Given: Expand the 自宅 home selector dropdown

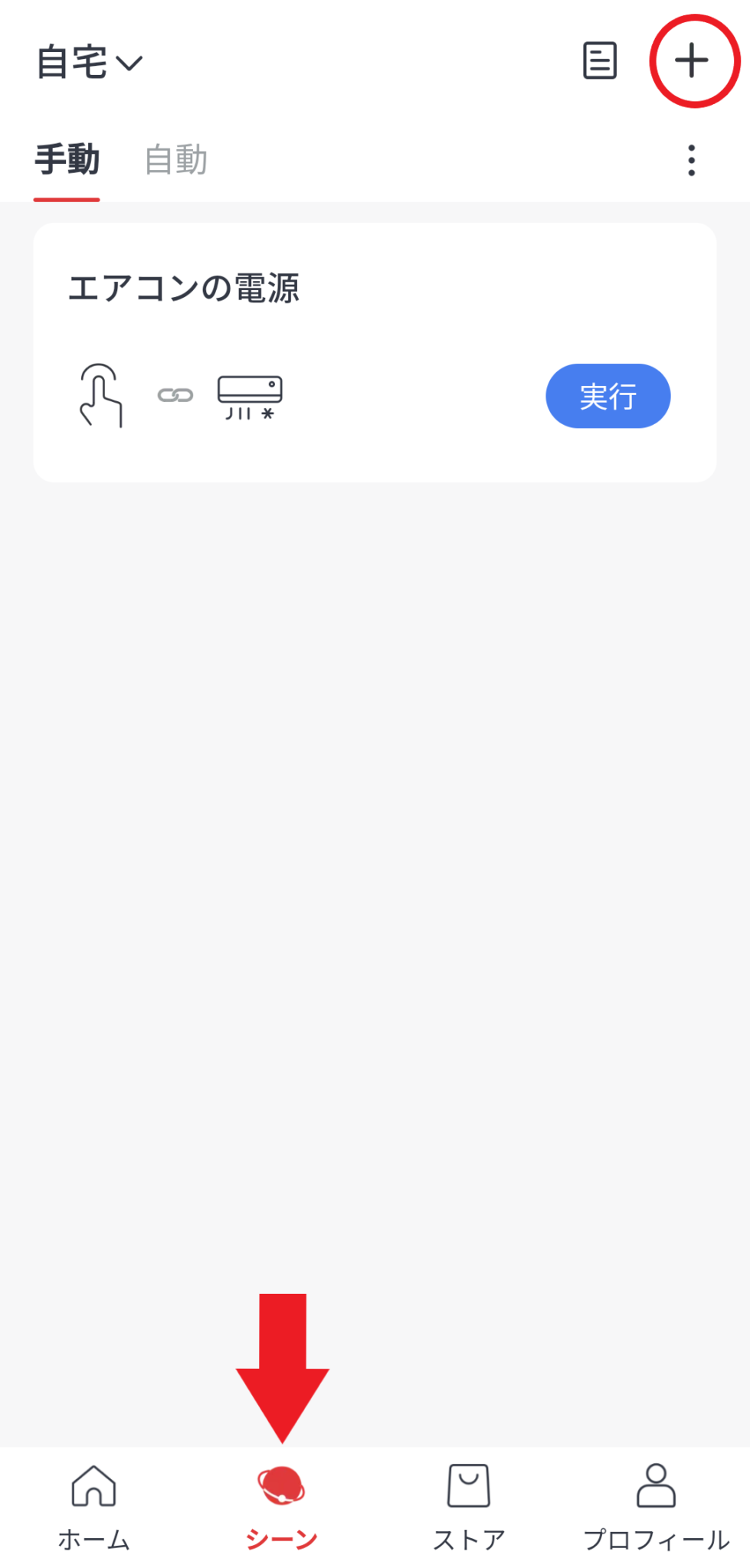Looking at the screenshot, I should tap(90, 63).
